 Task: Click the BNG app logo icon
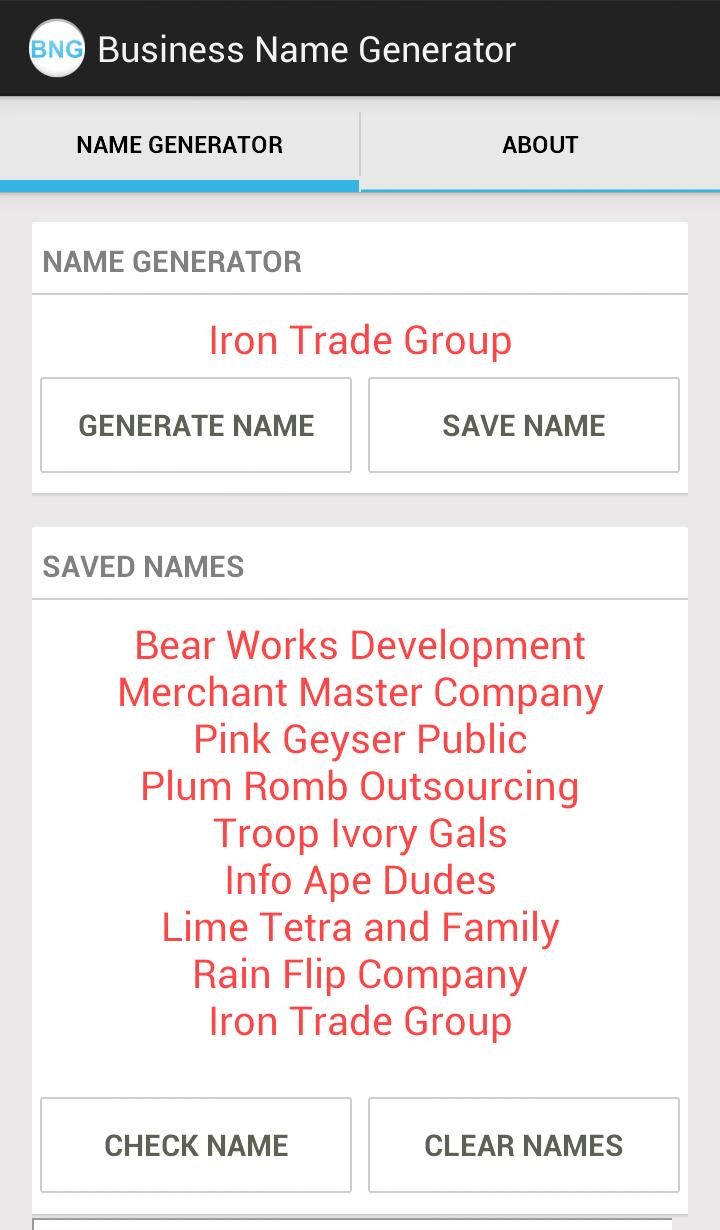coord(57,47)
